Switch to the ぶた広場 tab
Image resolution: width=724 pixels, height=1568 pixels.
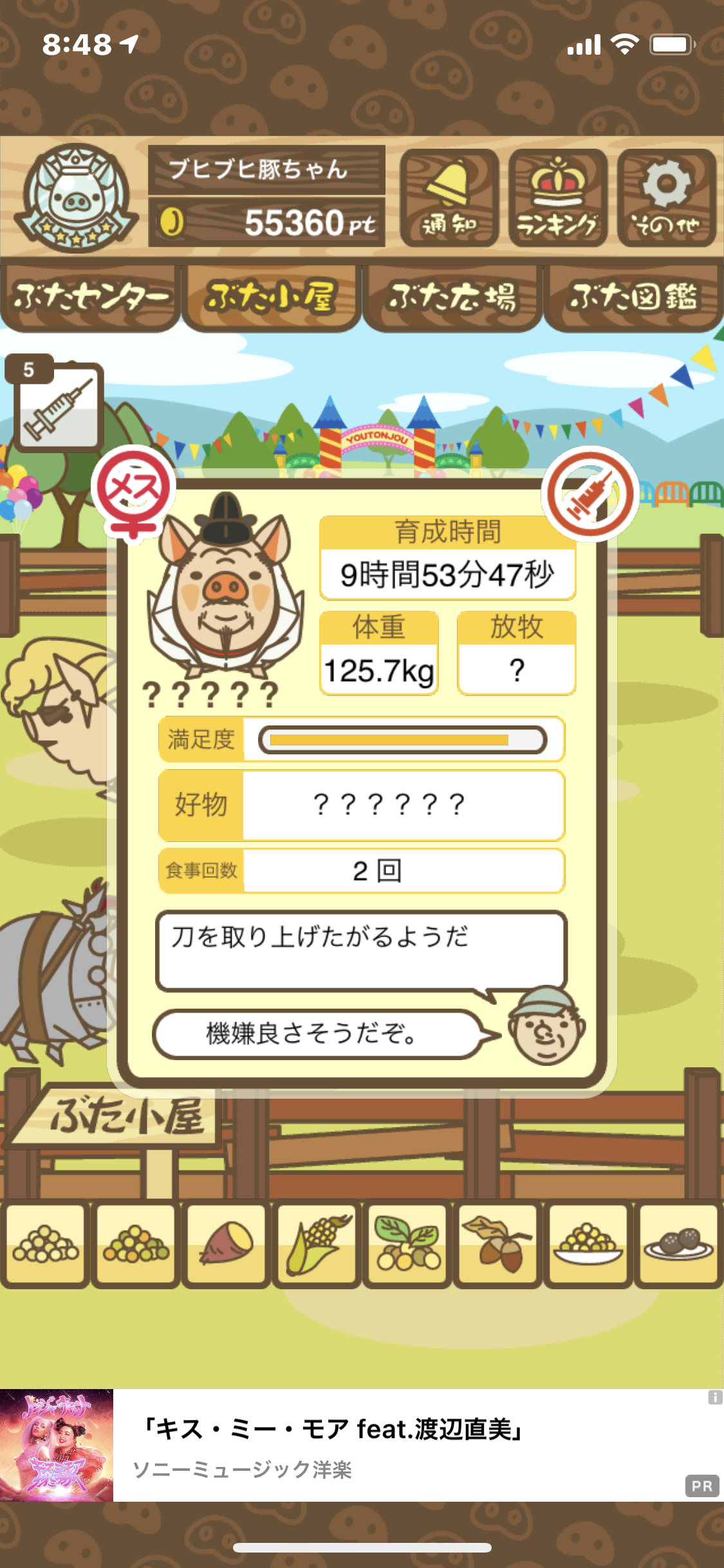pos(452,297)
